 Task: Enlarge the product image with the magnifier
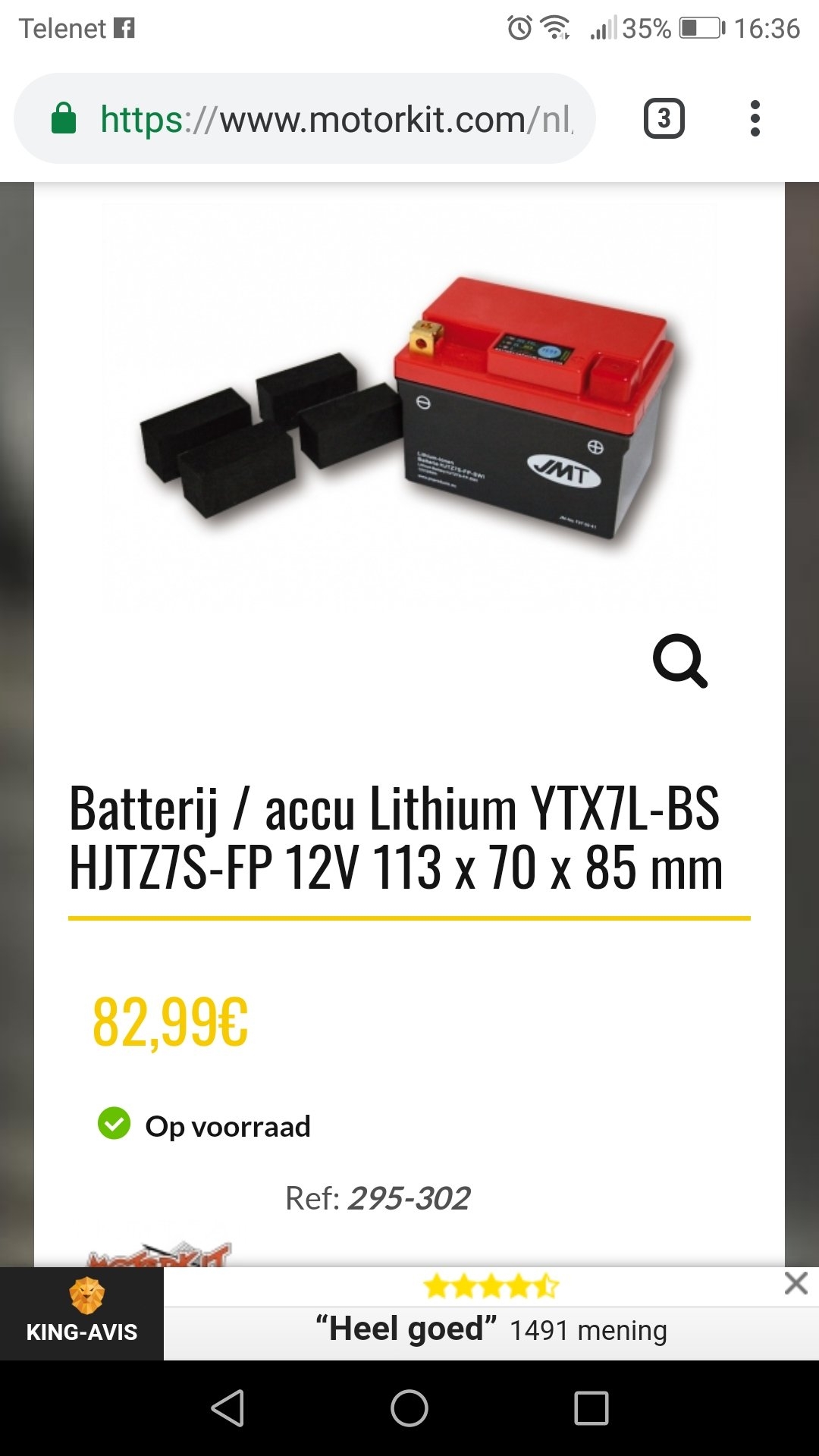(x=679, y=661)
